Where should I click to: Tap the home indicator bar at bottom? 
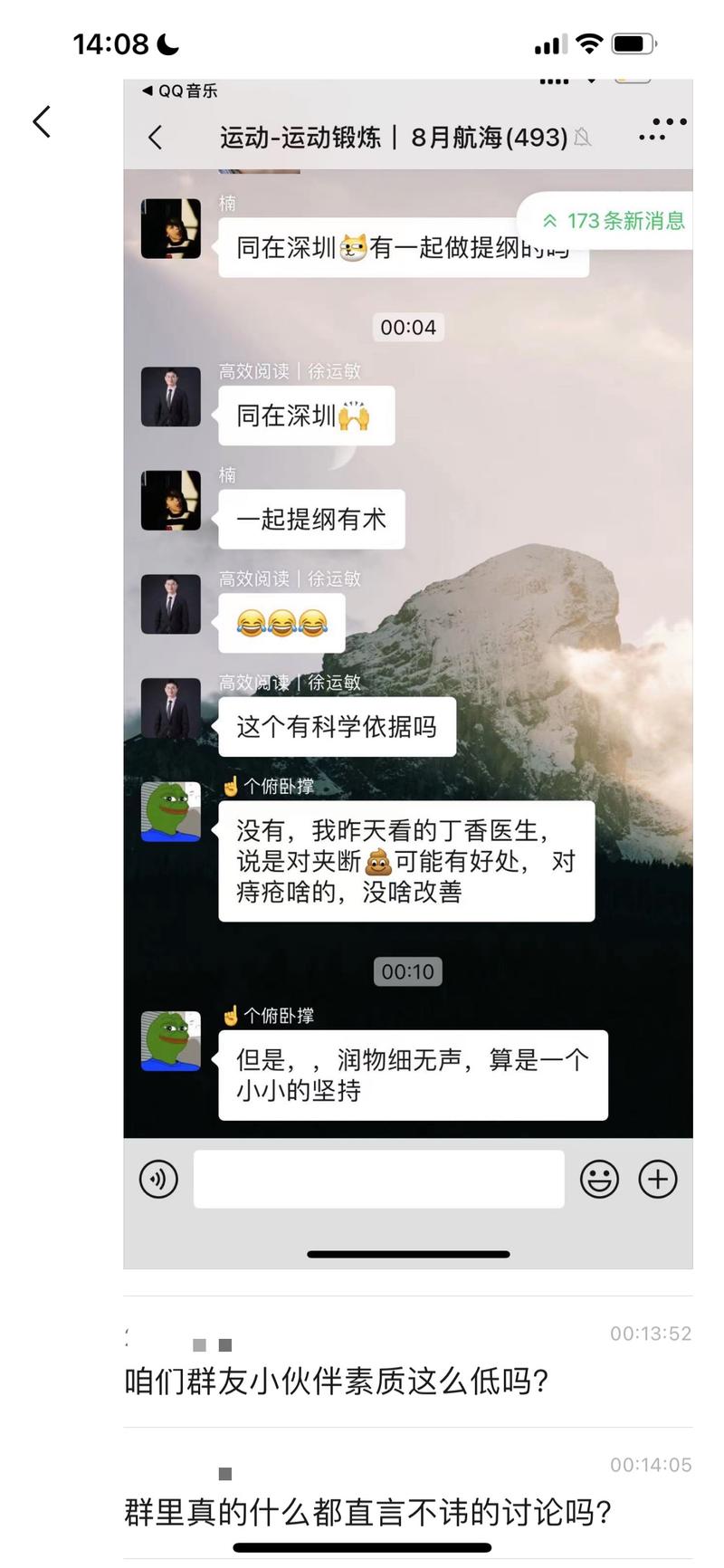(408, 1254)
